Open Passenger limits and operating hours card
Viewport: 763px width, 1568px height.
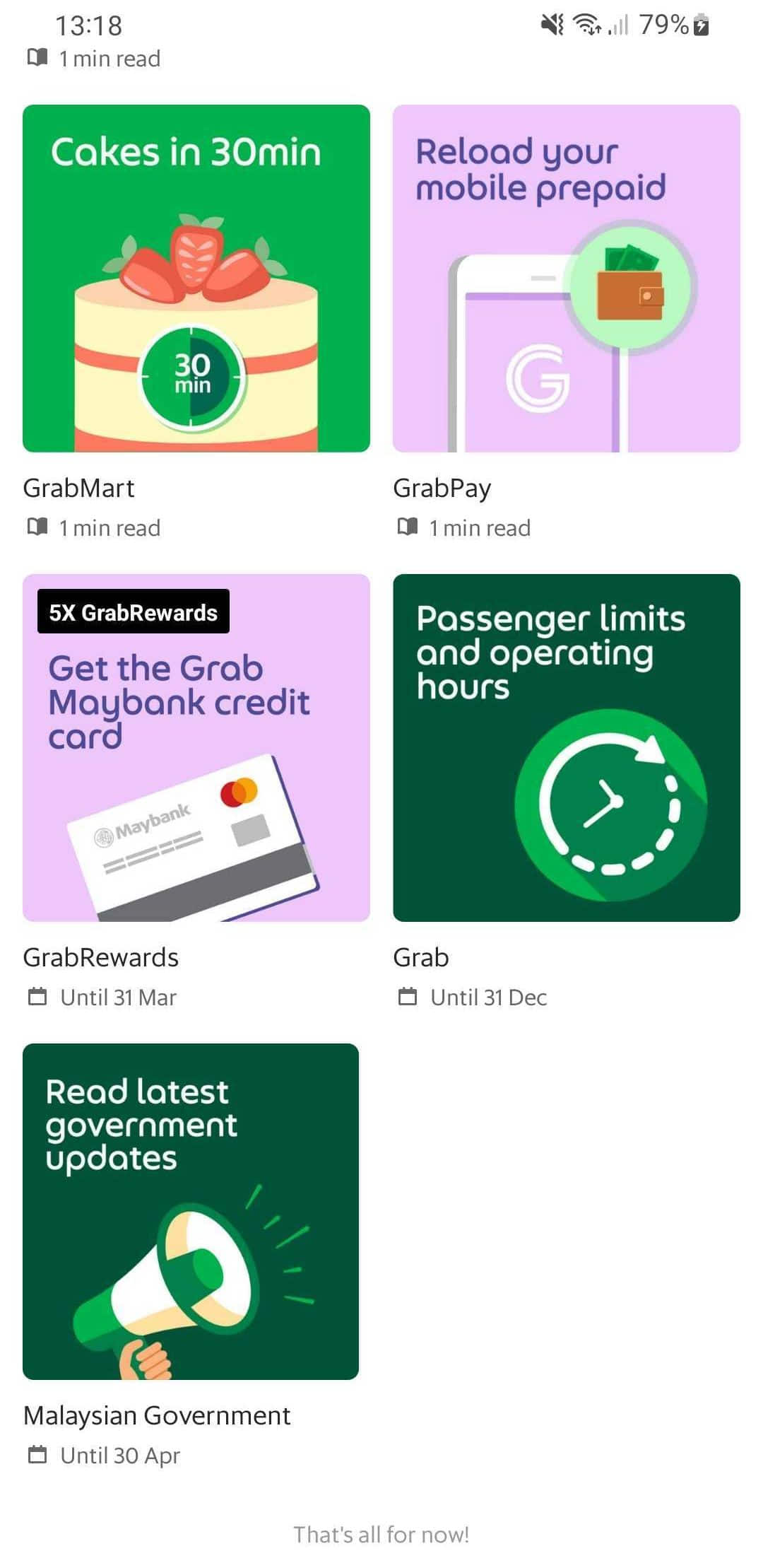click(x=566, y=747)
